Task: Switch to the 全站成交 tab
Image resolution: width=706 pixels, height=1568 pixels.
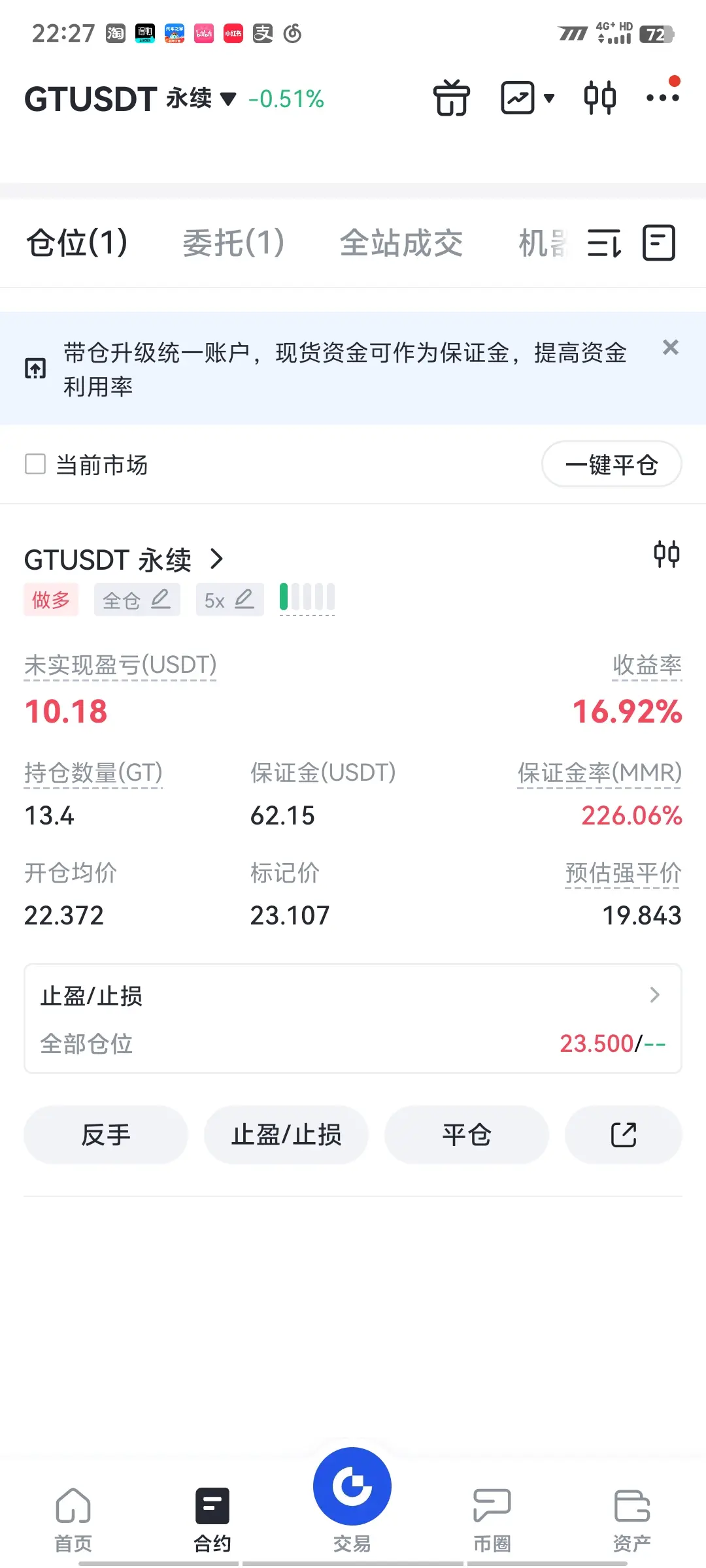Action: click(401, 243)
